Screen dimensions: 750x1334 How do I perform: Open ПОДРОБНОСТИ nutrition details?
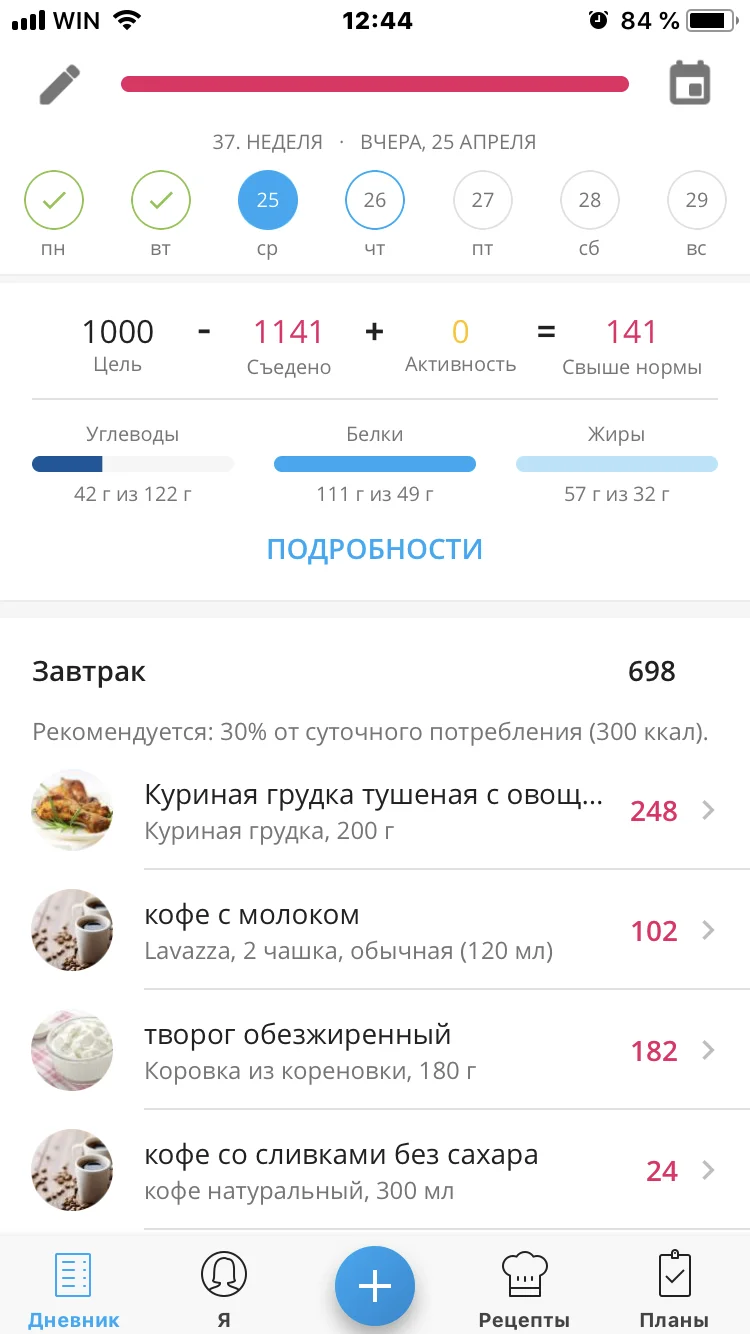[375, 549]
